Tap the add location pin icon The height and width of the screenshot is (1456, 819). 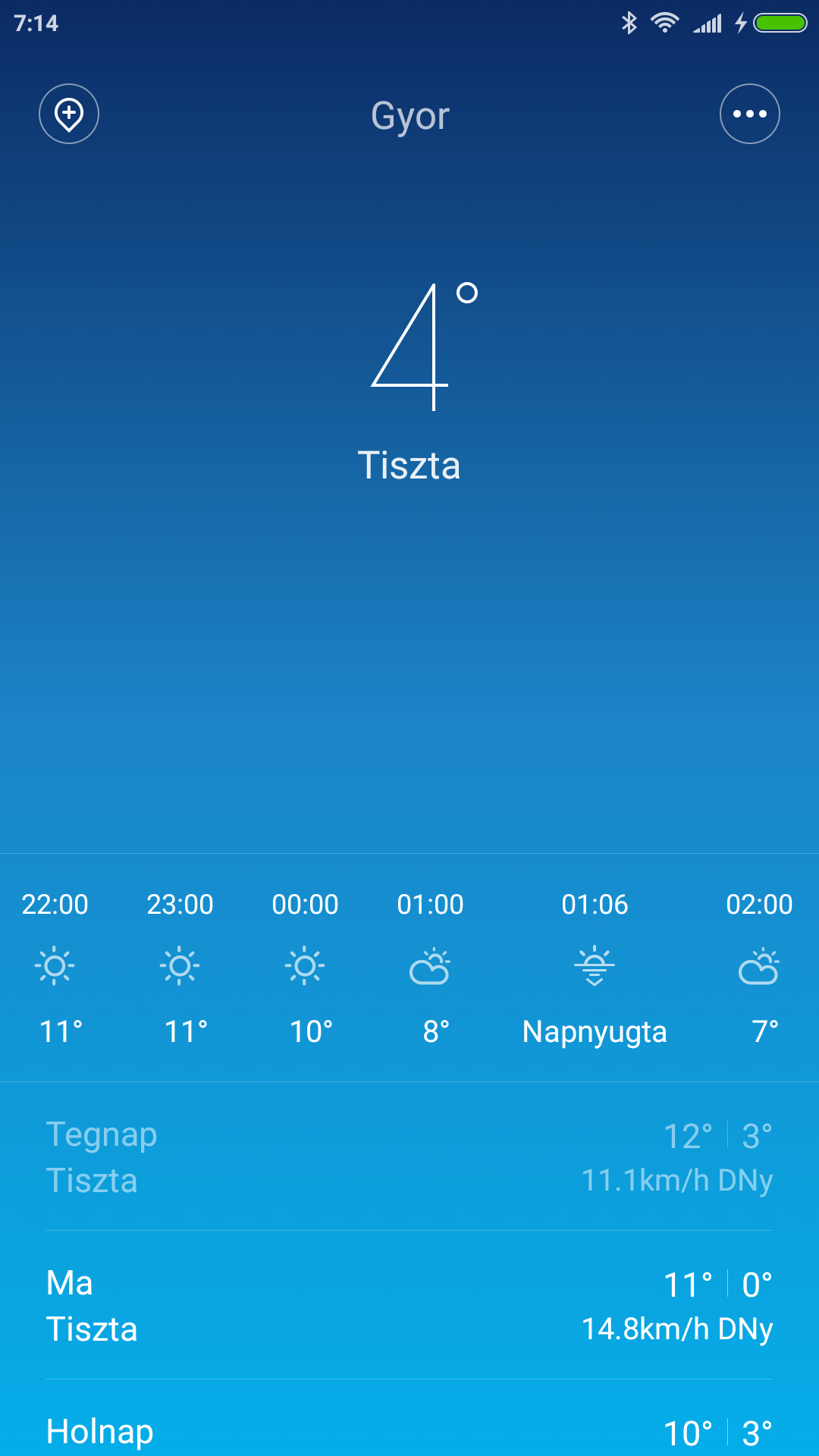(69, 114)
